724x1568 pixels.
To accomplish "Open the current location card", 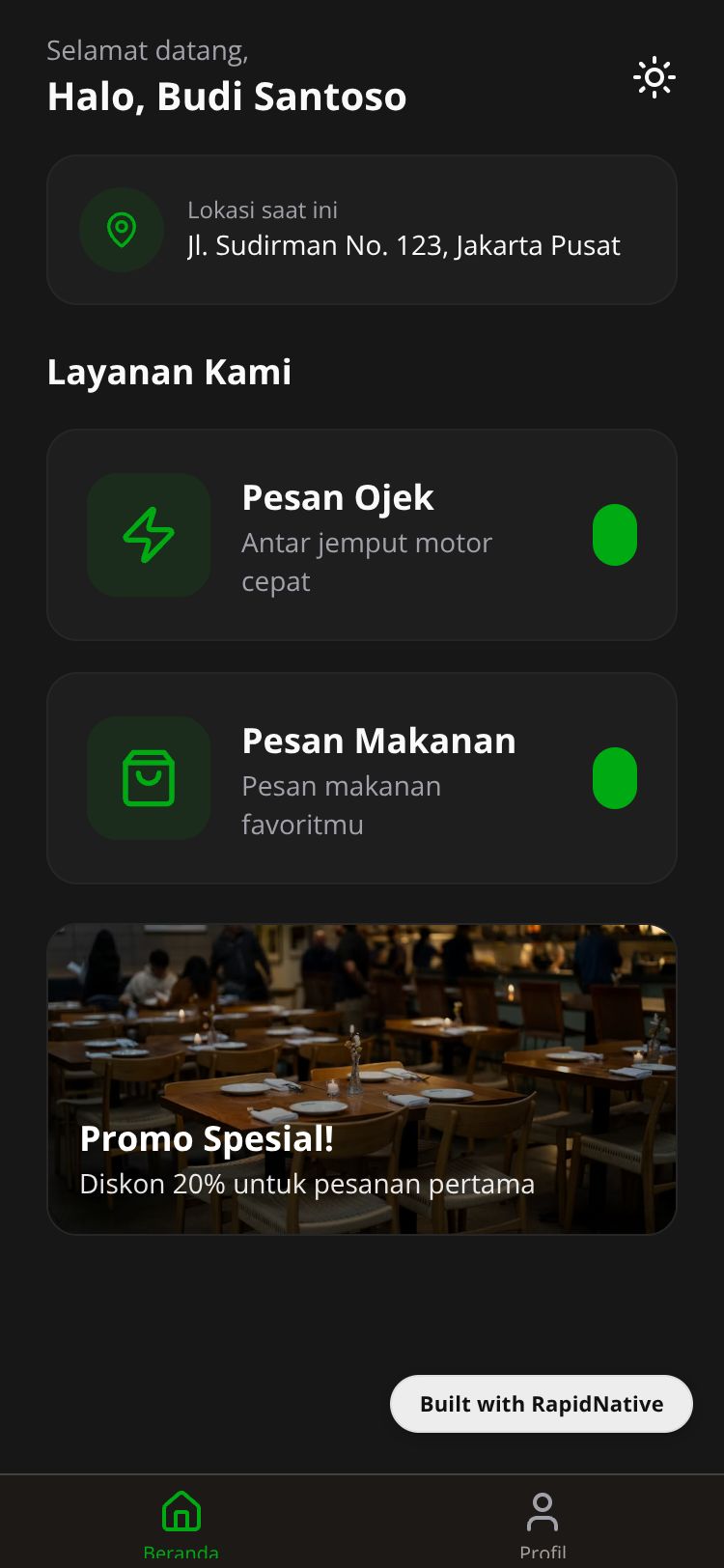I will (362, 230).
